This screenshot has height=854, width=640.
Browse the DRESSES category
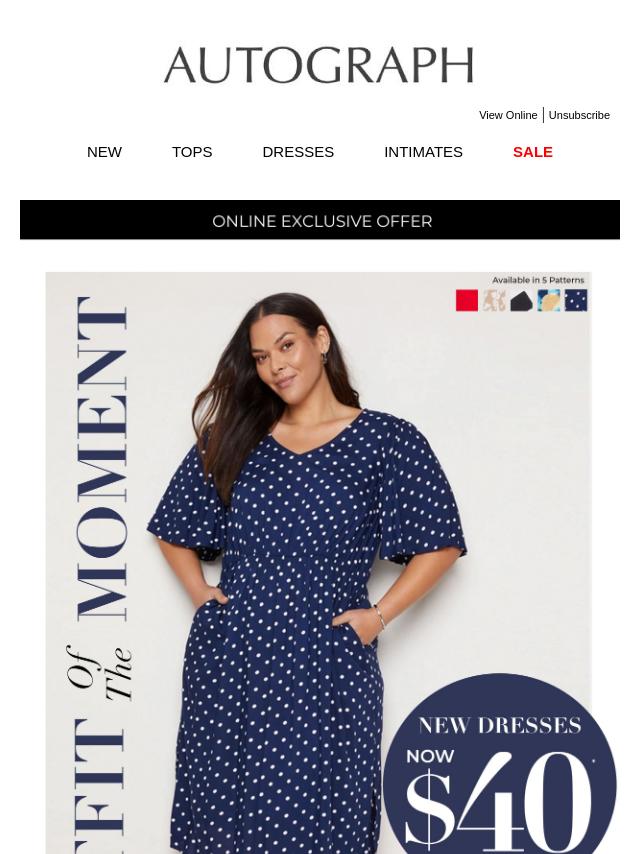298,152
